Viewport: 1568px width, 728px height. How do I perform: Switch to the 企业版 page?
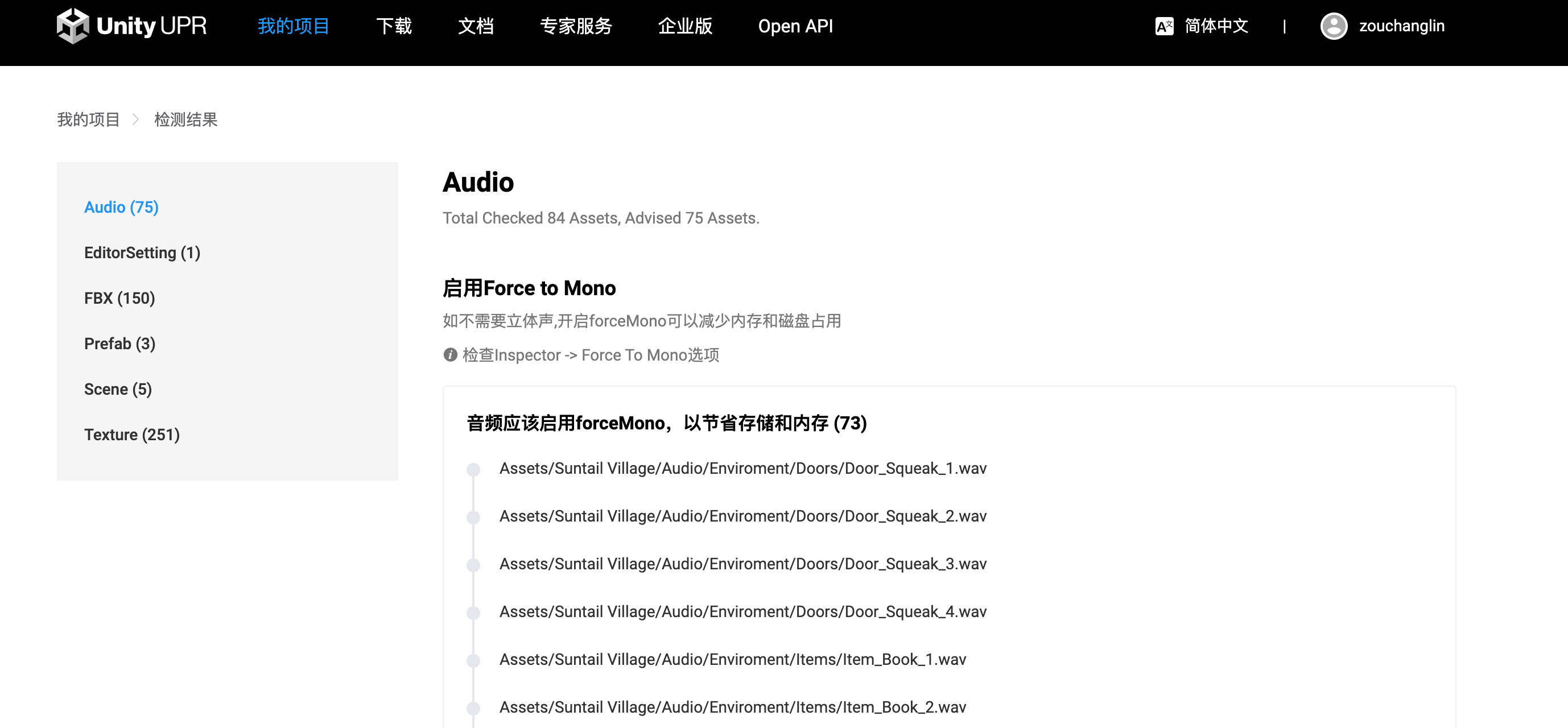pyautogui.click(x=685, y=26)
